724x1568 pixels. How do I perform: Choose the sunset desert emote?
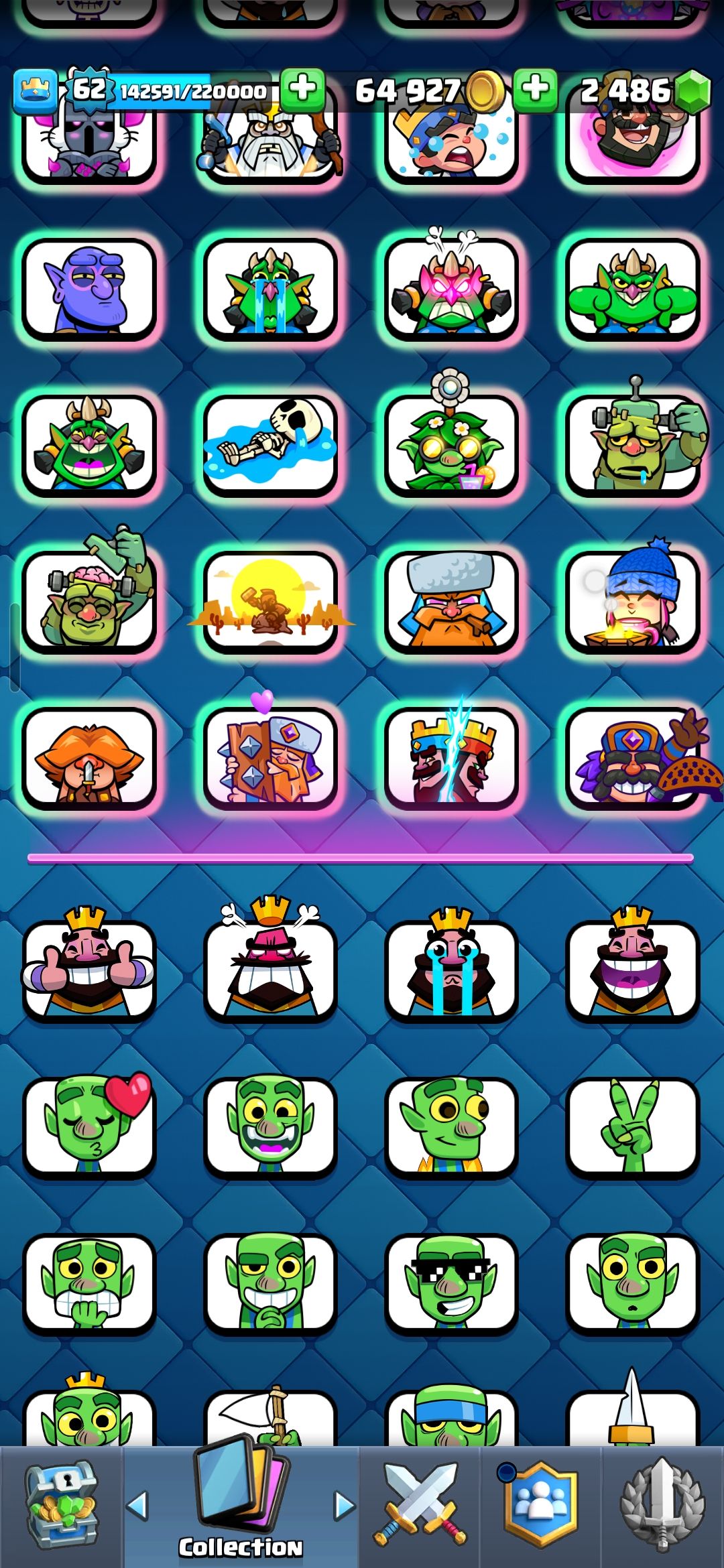270,601
